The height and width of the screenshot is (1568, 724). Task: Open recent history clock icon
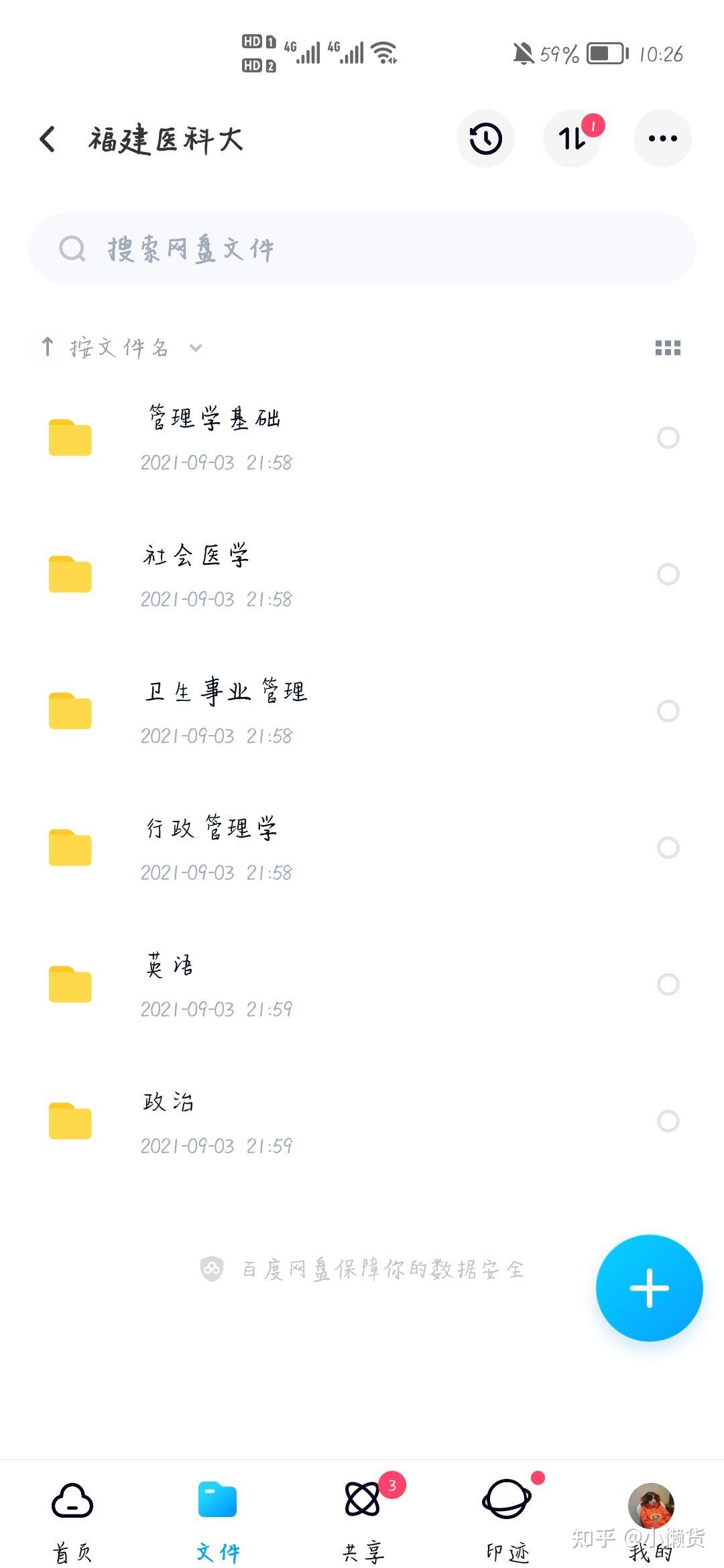click(x=485, y=139)
